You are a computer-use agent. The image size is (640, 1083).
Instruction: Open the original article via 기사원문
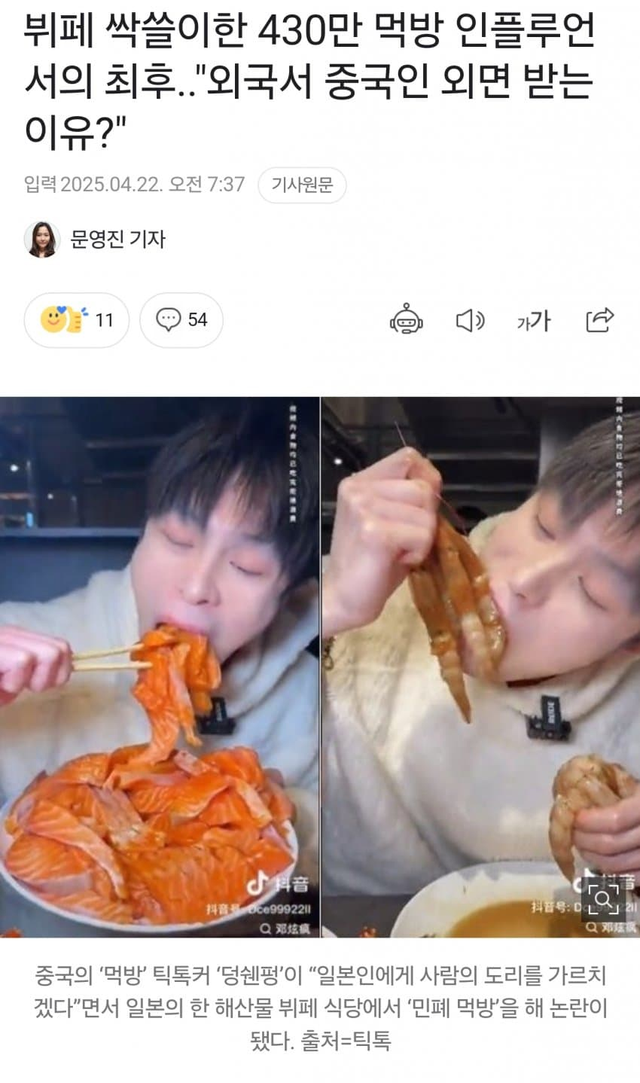click(x=302, y=185)
